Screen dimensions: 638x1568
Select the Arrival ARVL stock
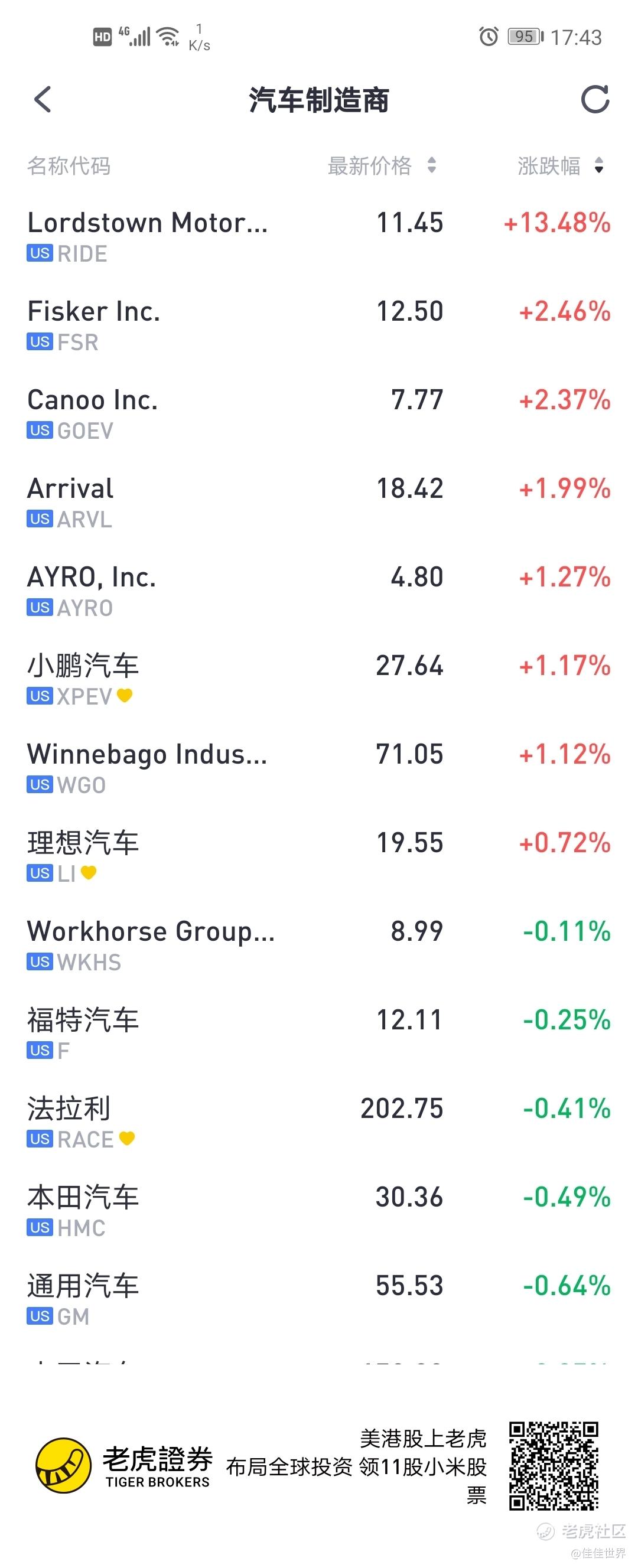pyautogui.click(x=319, y=502)
